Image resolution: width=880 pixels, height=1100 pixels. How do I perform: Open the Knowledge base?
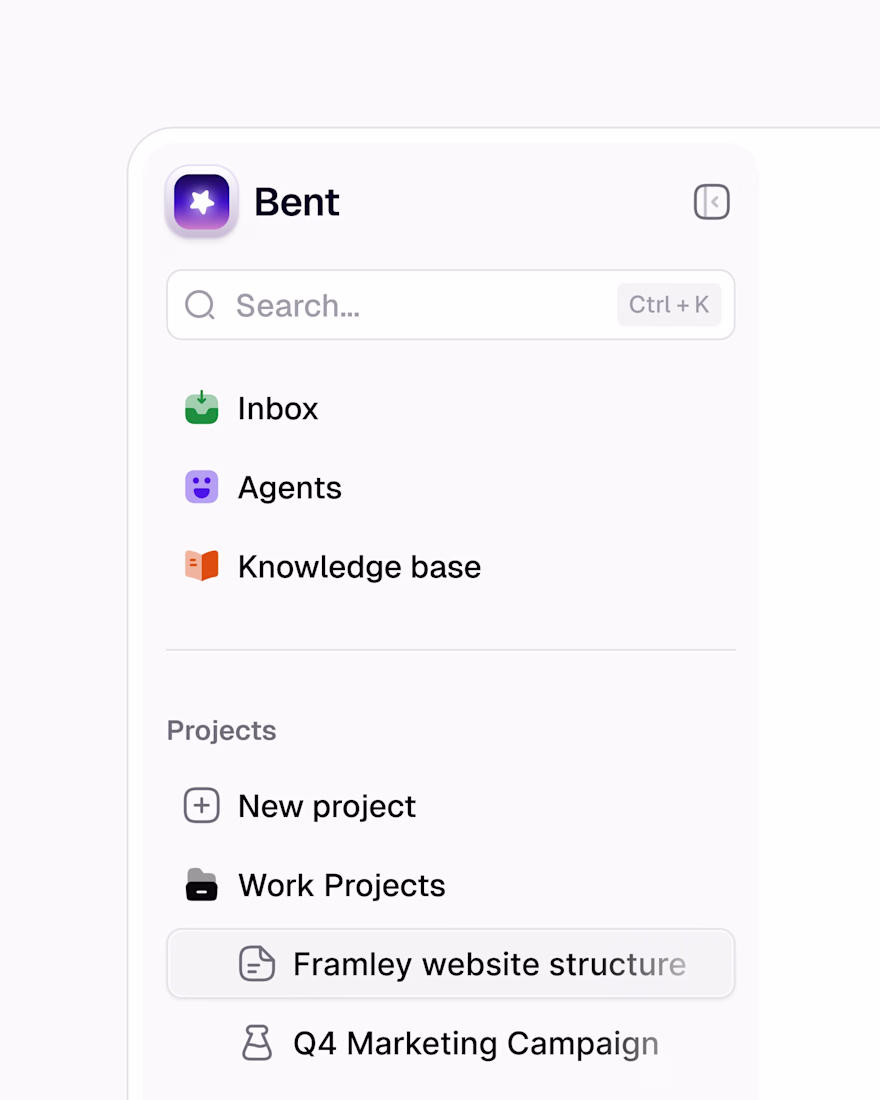click(x=358, y=567)
